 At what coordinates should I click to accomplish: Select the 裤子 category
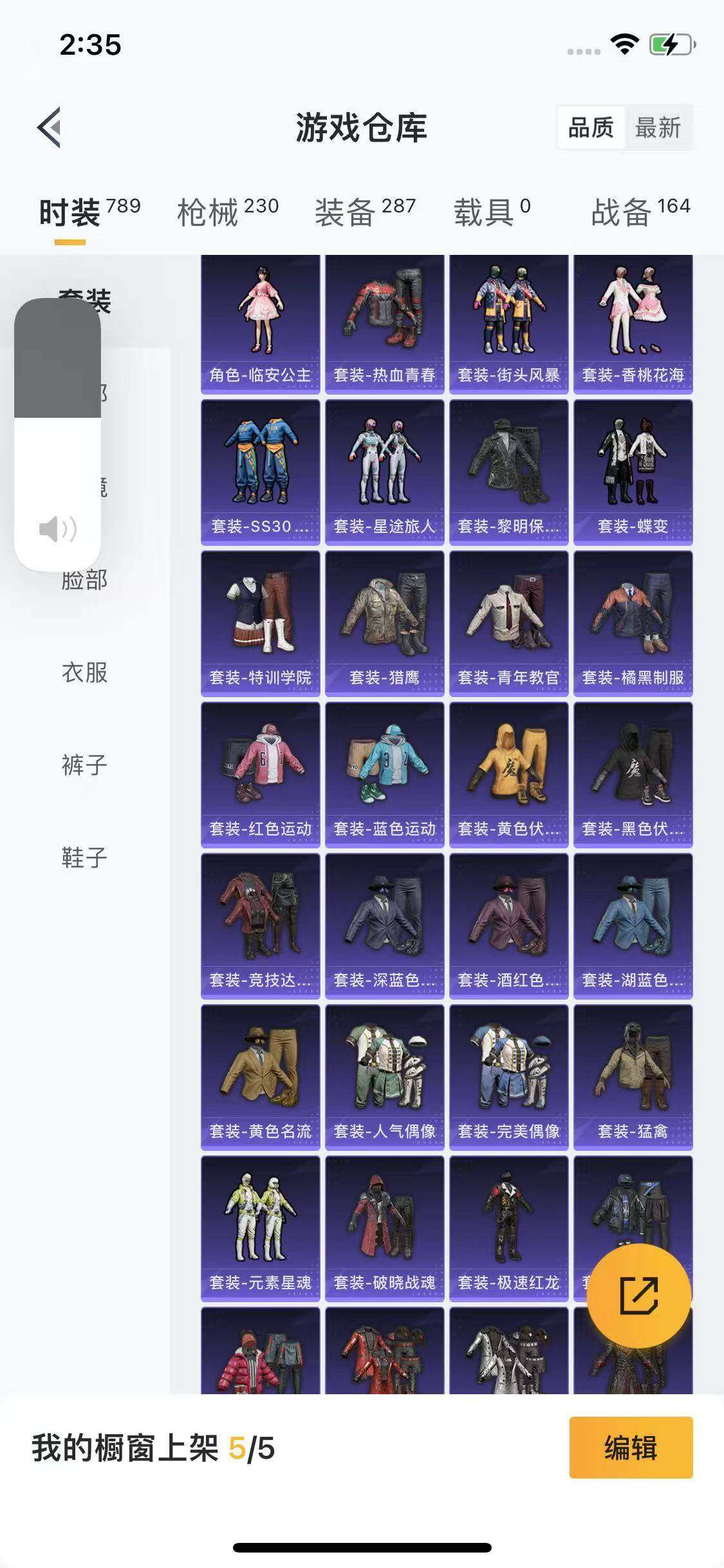84,765
